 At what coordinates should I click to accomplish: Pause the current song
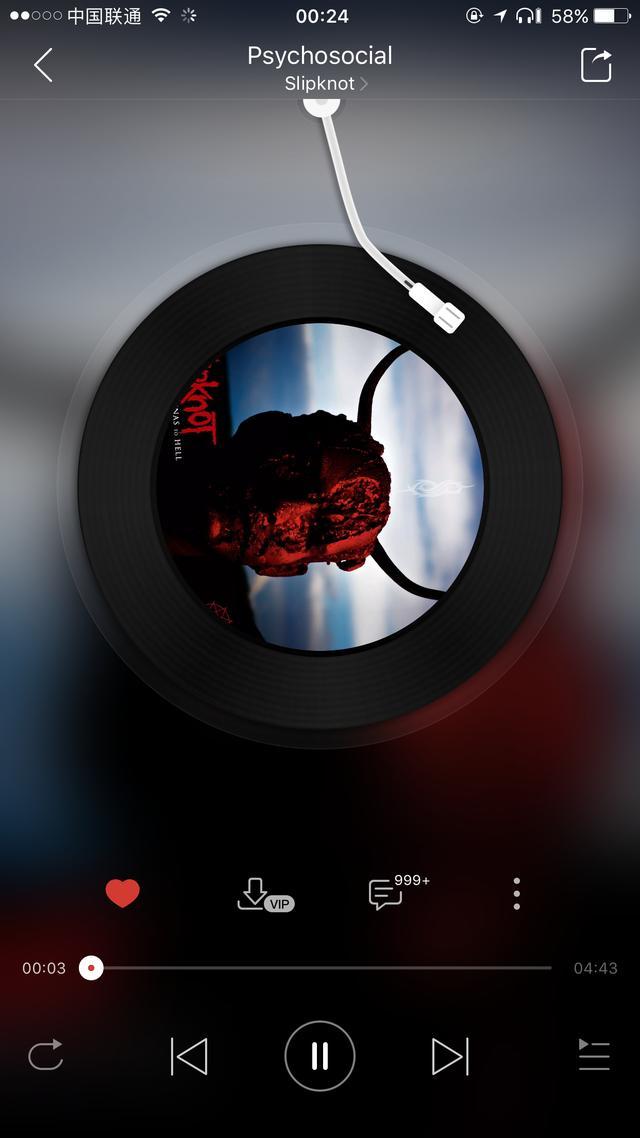[x=320, y=1056]
